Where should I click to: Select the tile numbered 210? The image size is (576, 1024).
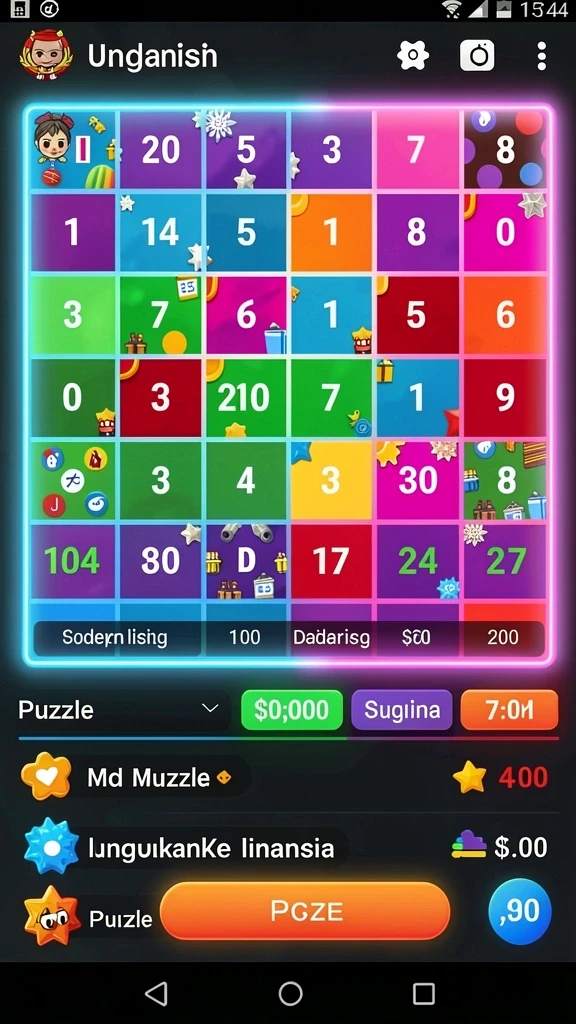point(246,398)
